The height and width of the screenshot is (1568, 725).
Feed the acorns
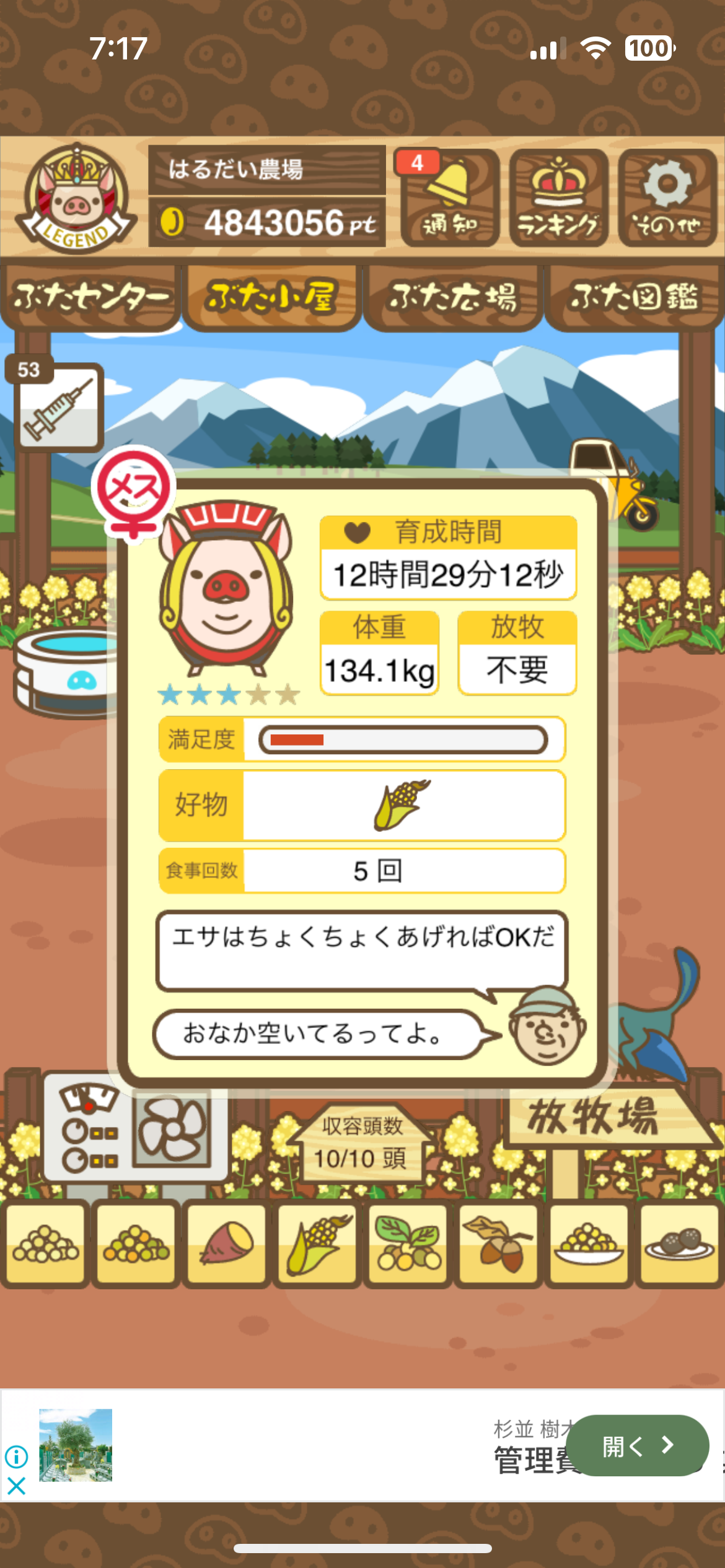[498, 1242]
